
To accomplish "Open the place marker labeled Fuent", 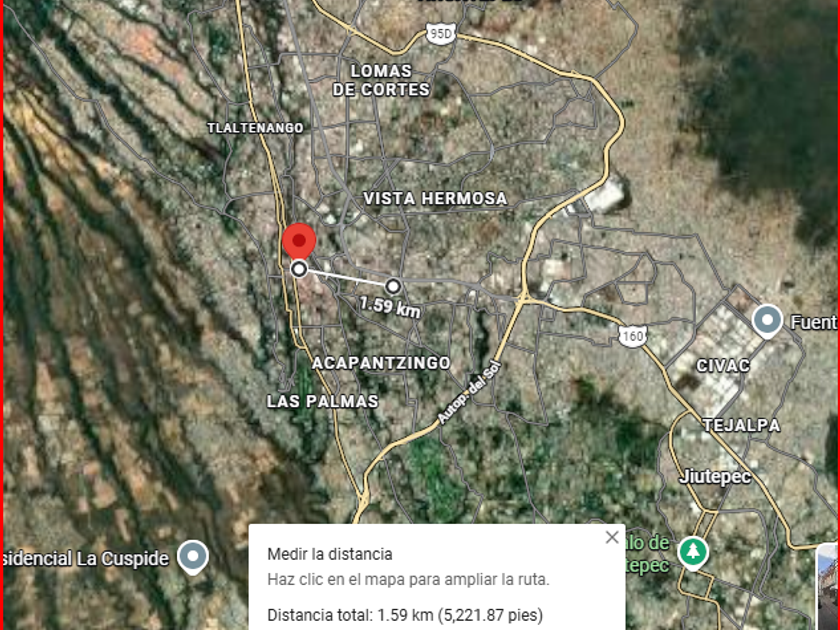I will pos(767,321).
